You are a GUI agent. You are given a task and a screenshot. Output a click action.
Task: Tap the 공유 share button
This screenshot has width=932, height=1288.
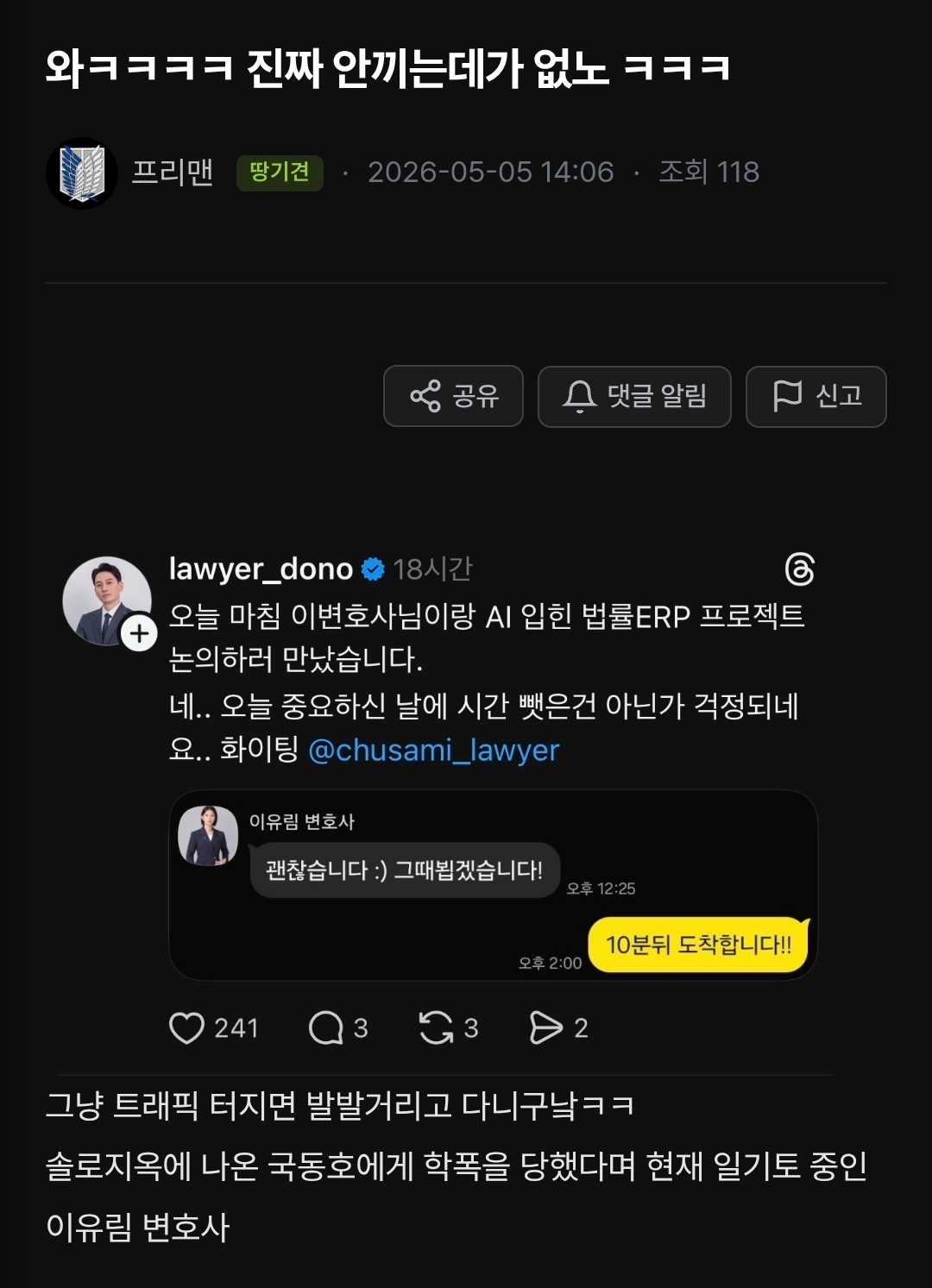point(453,396)
